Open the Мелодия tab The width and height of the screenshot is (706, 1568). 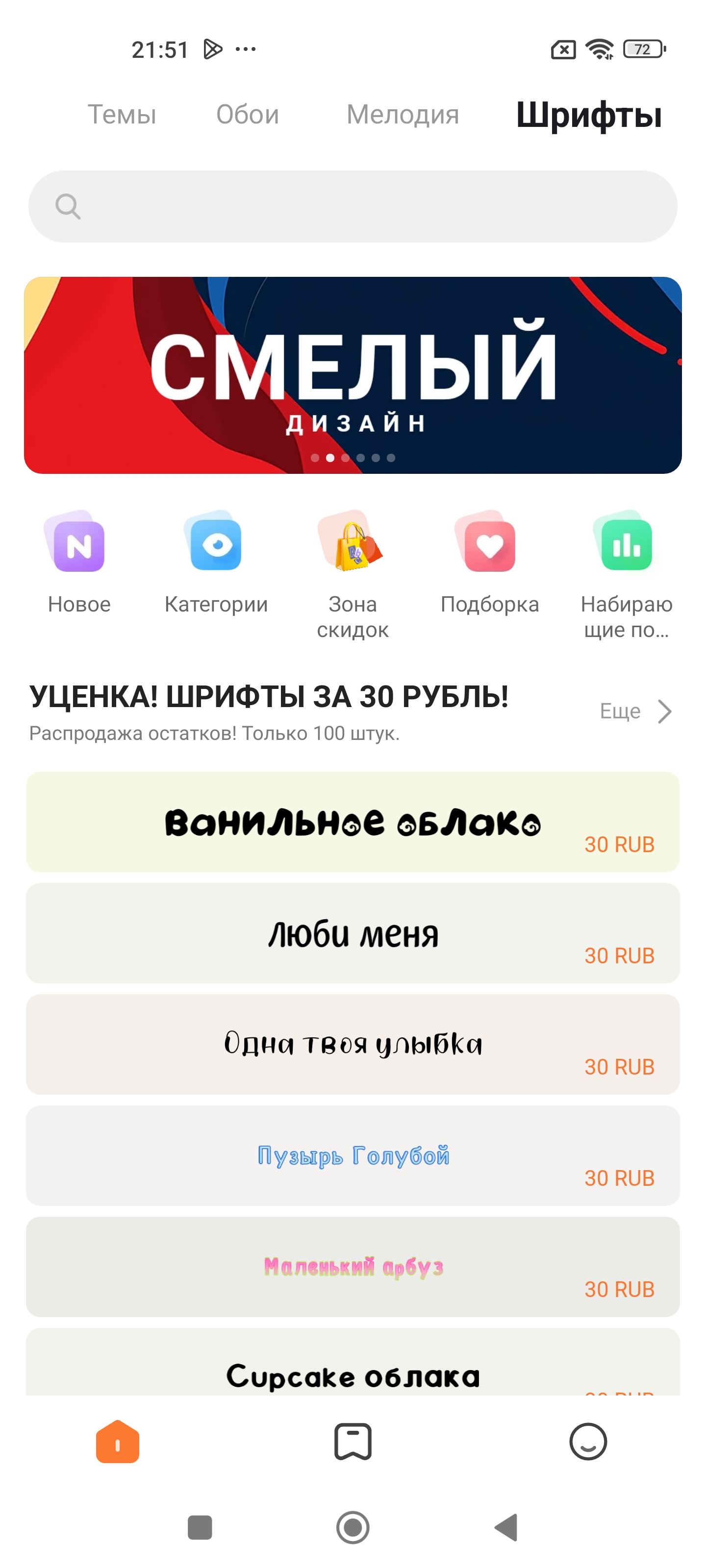click(x=402, y=115)
